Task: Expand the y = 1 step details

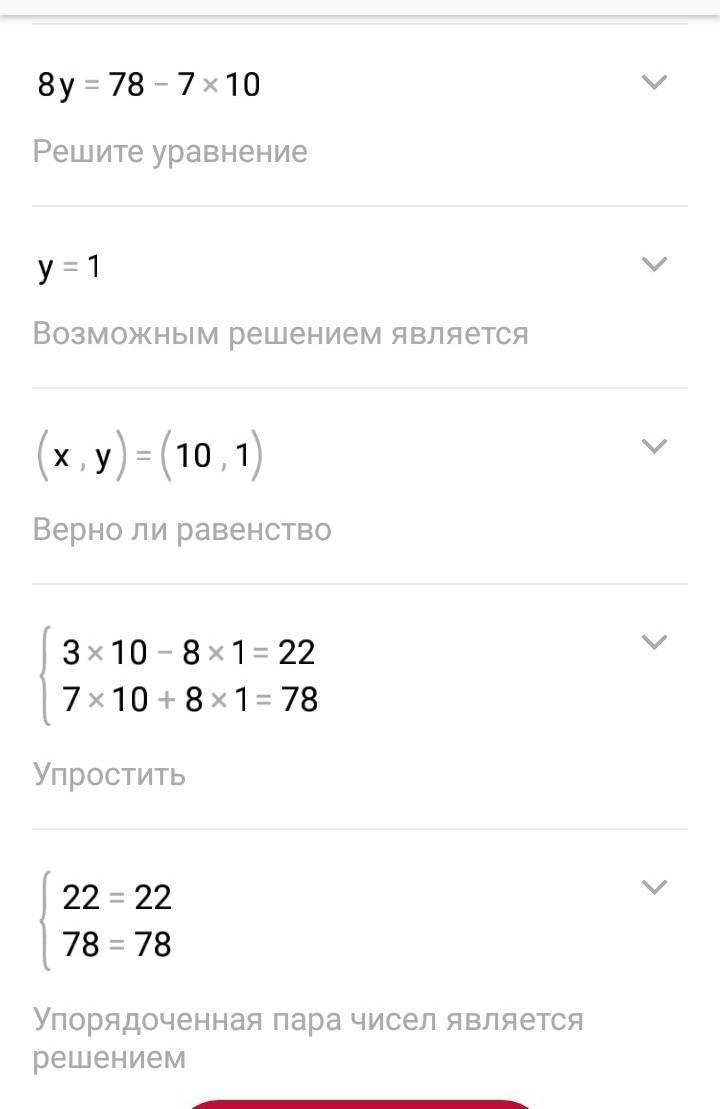Action: [x=653, y=265]
